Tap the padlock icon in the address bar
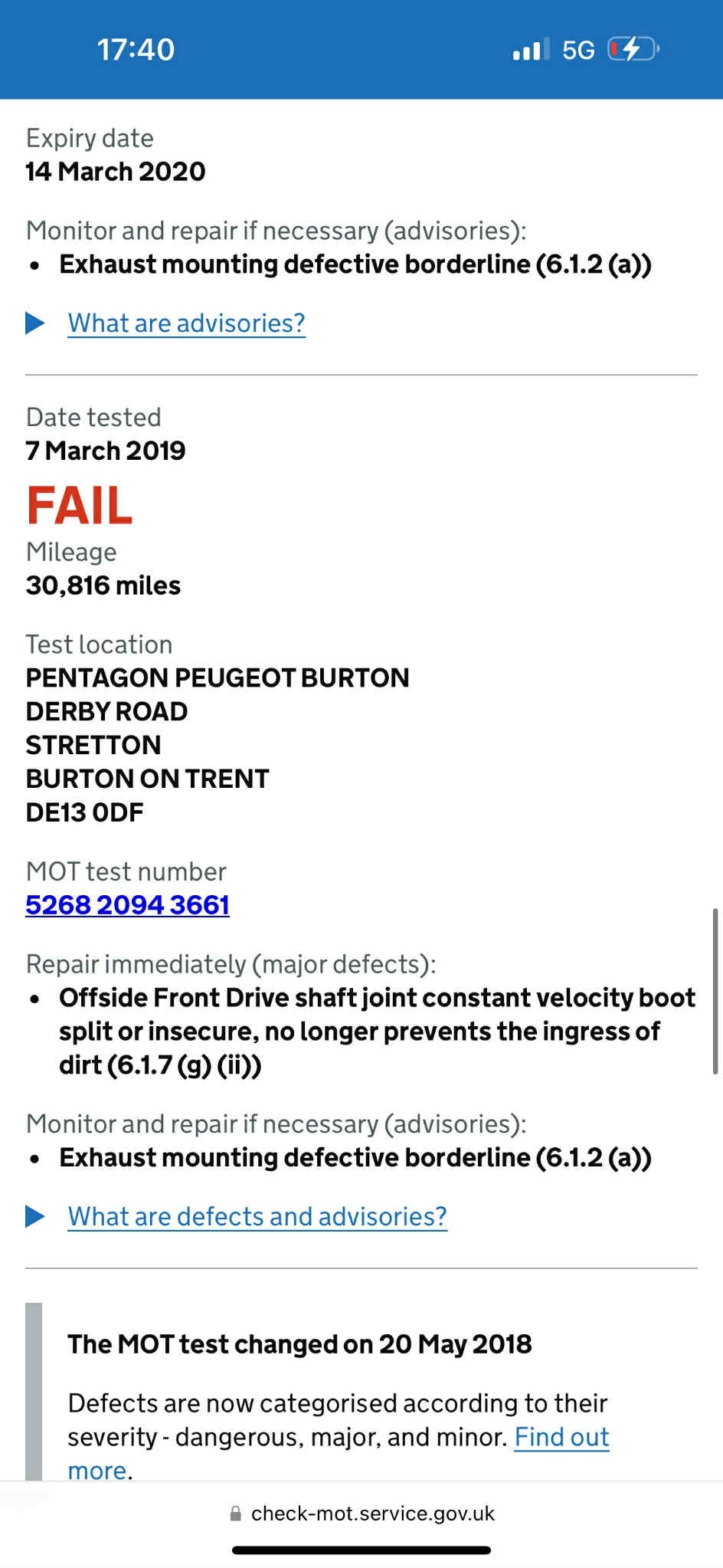Image resolution: width=723 pixels, height=1568 pixels. click(235, 1513)
